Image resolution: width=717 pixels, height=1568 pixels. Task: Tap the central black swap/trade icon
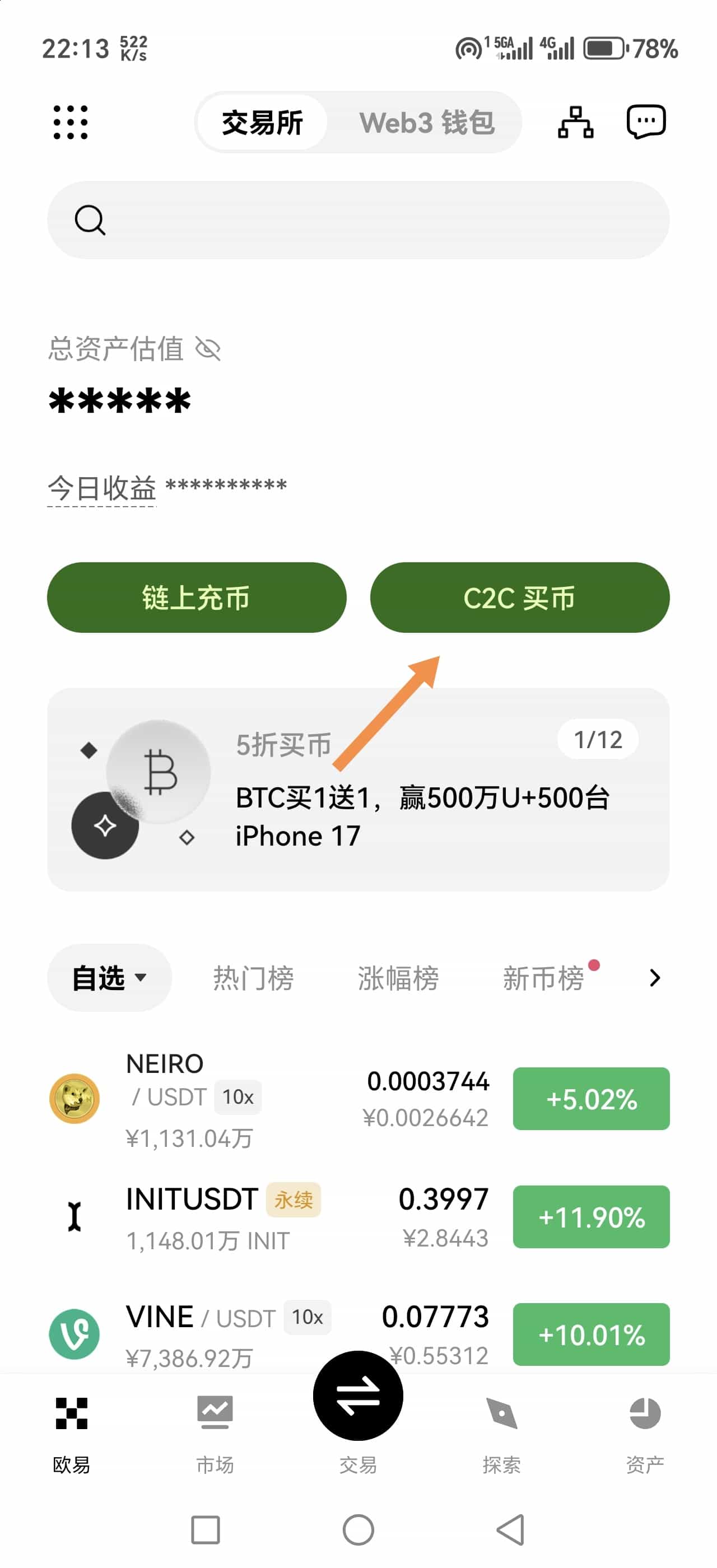[358, 1397]
